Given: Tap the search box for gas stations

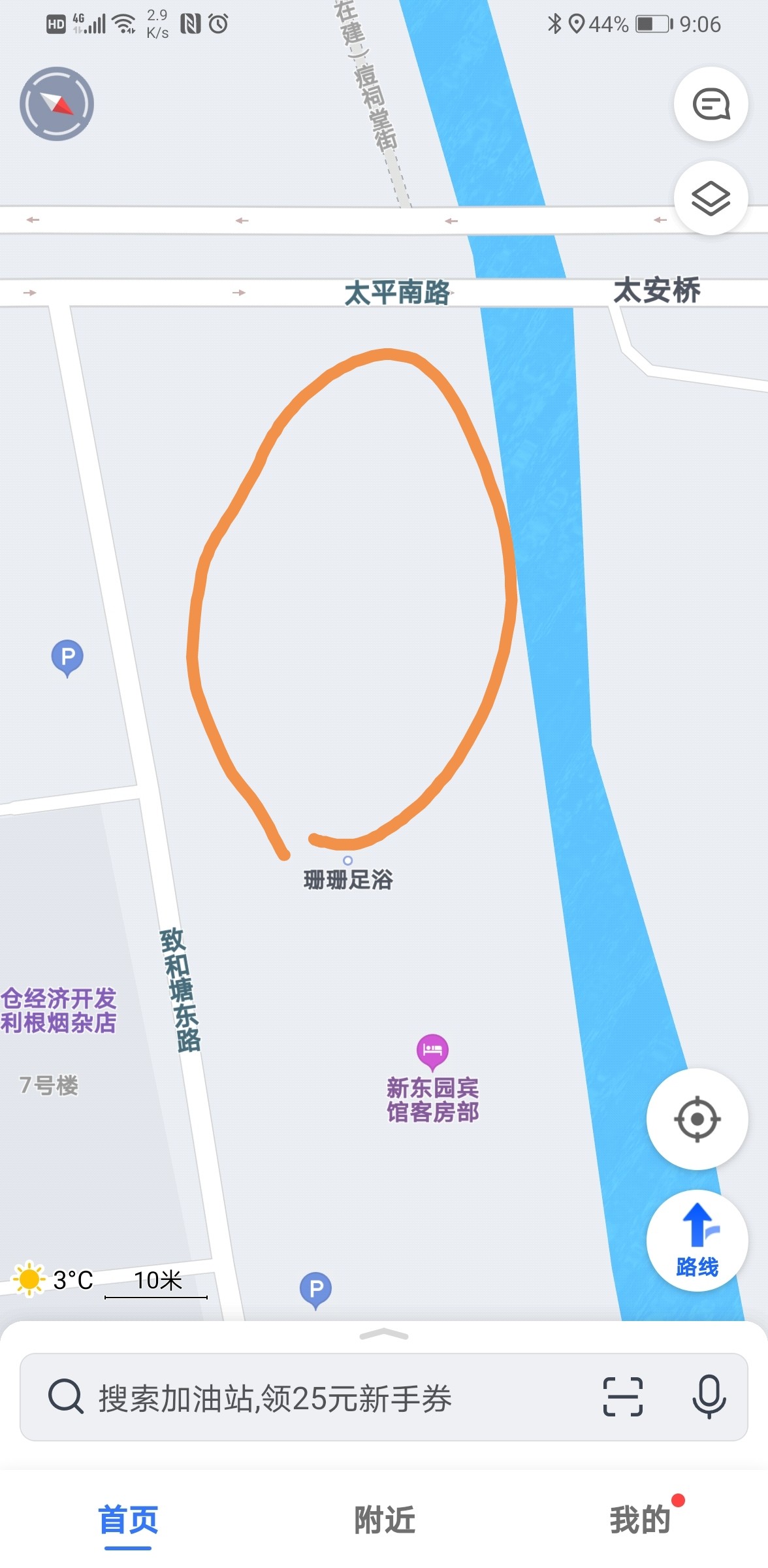Looking at the screenshot, I should coord(274,1398).
